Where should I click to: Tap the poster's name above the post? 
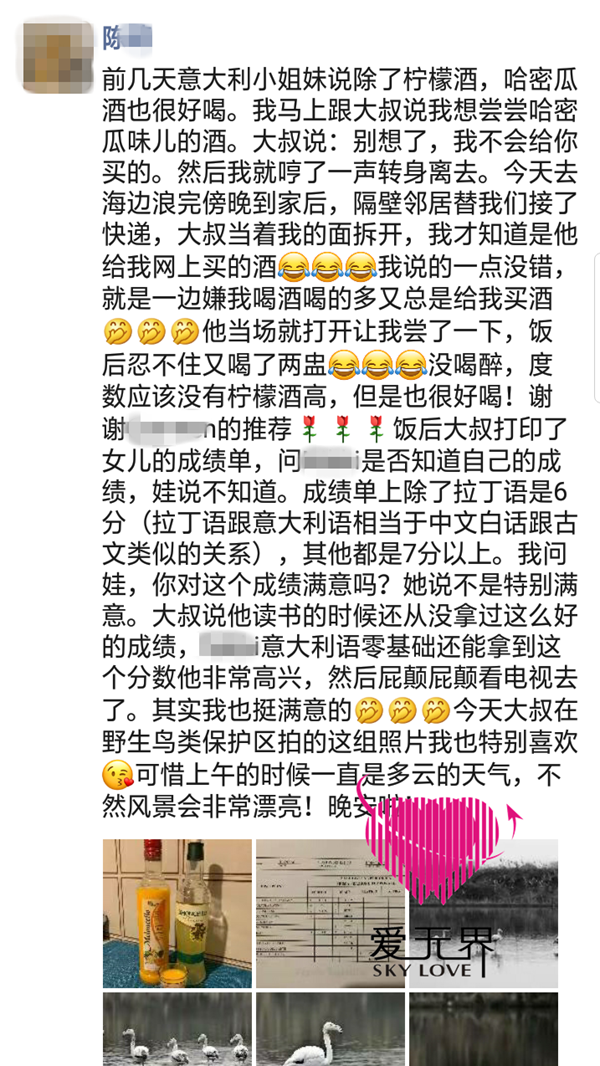(127, 39)
